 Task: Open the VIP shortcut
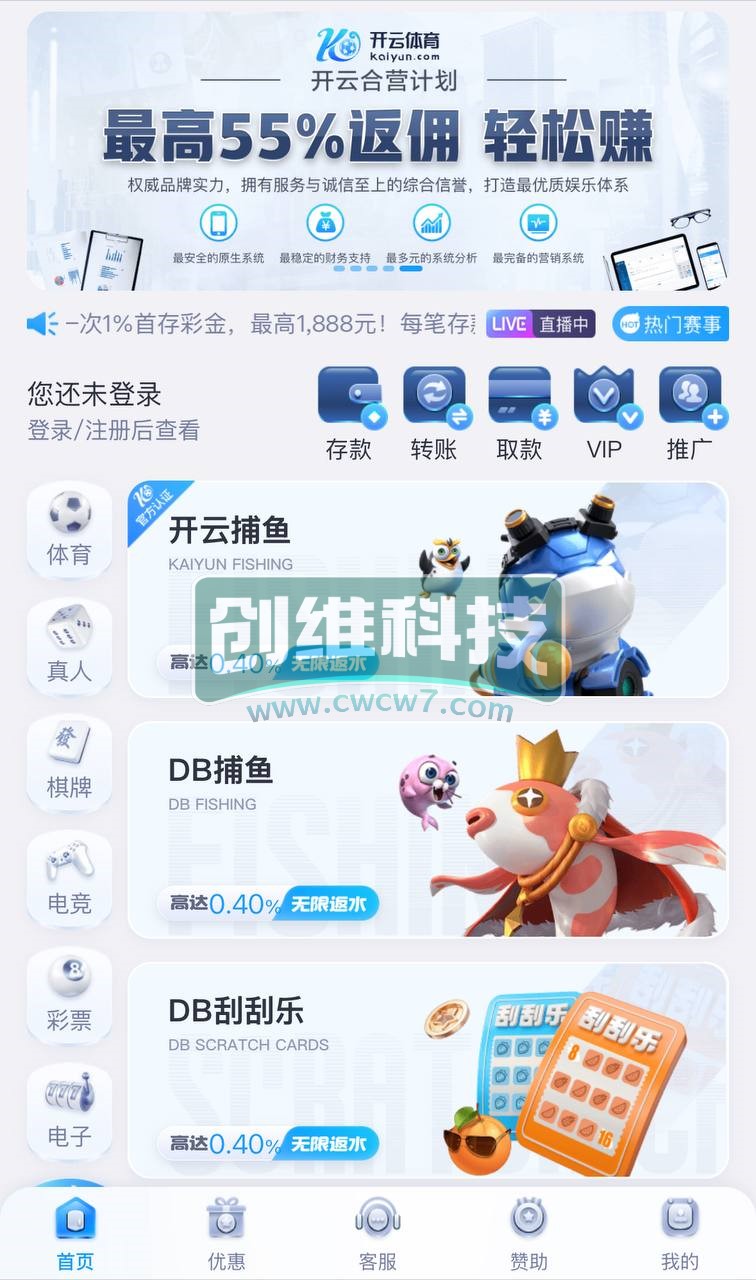pyautogui.click(x=604, y=414)
